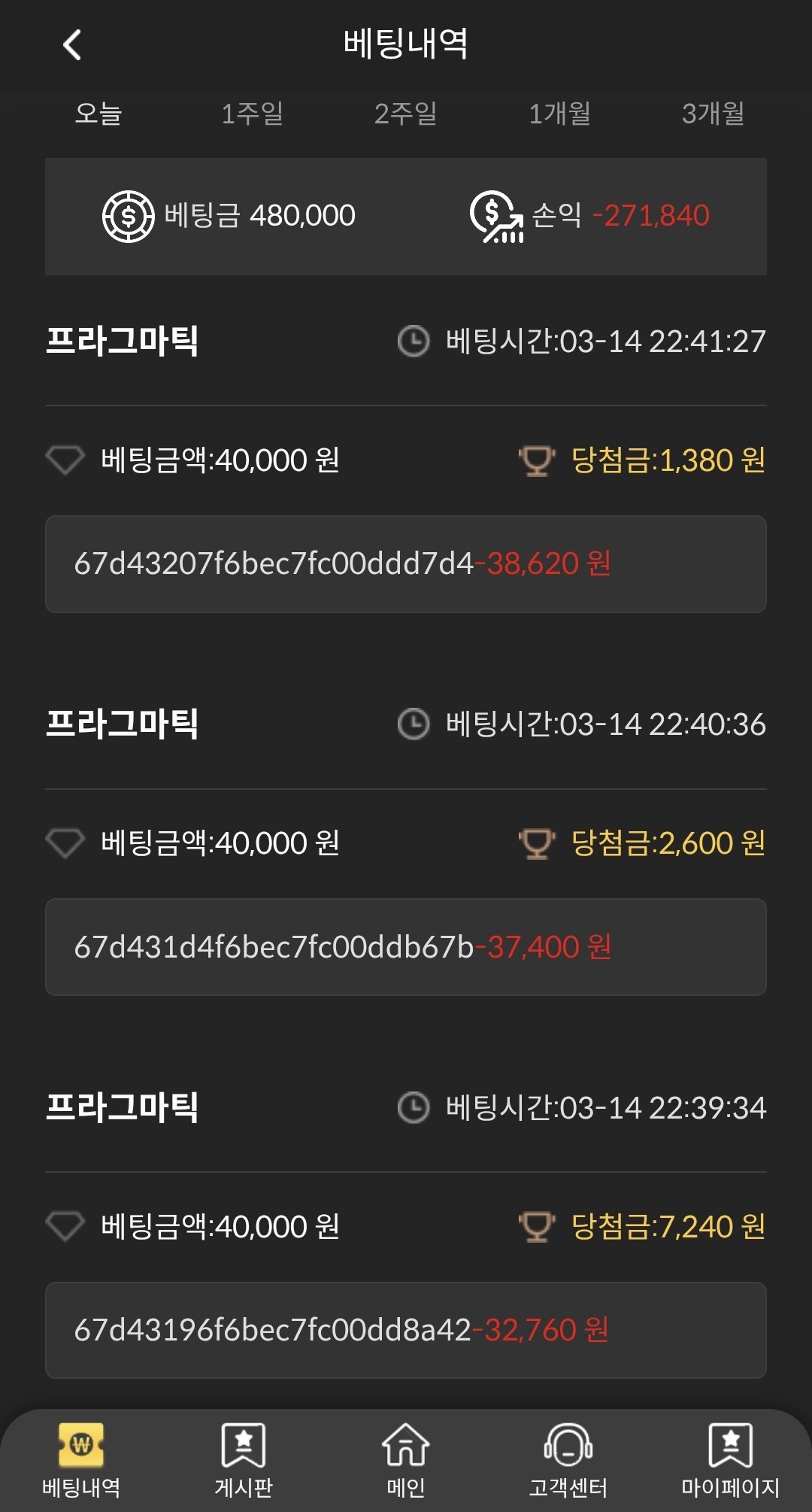Screen dimensions: 812x1512
Task: Open the 베팅내역 bottom navigation item
Action: pyautogui.click(x=81, y=1459)
